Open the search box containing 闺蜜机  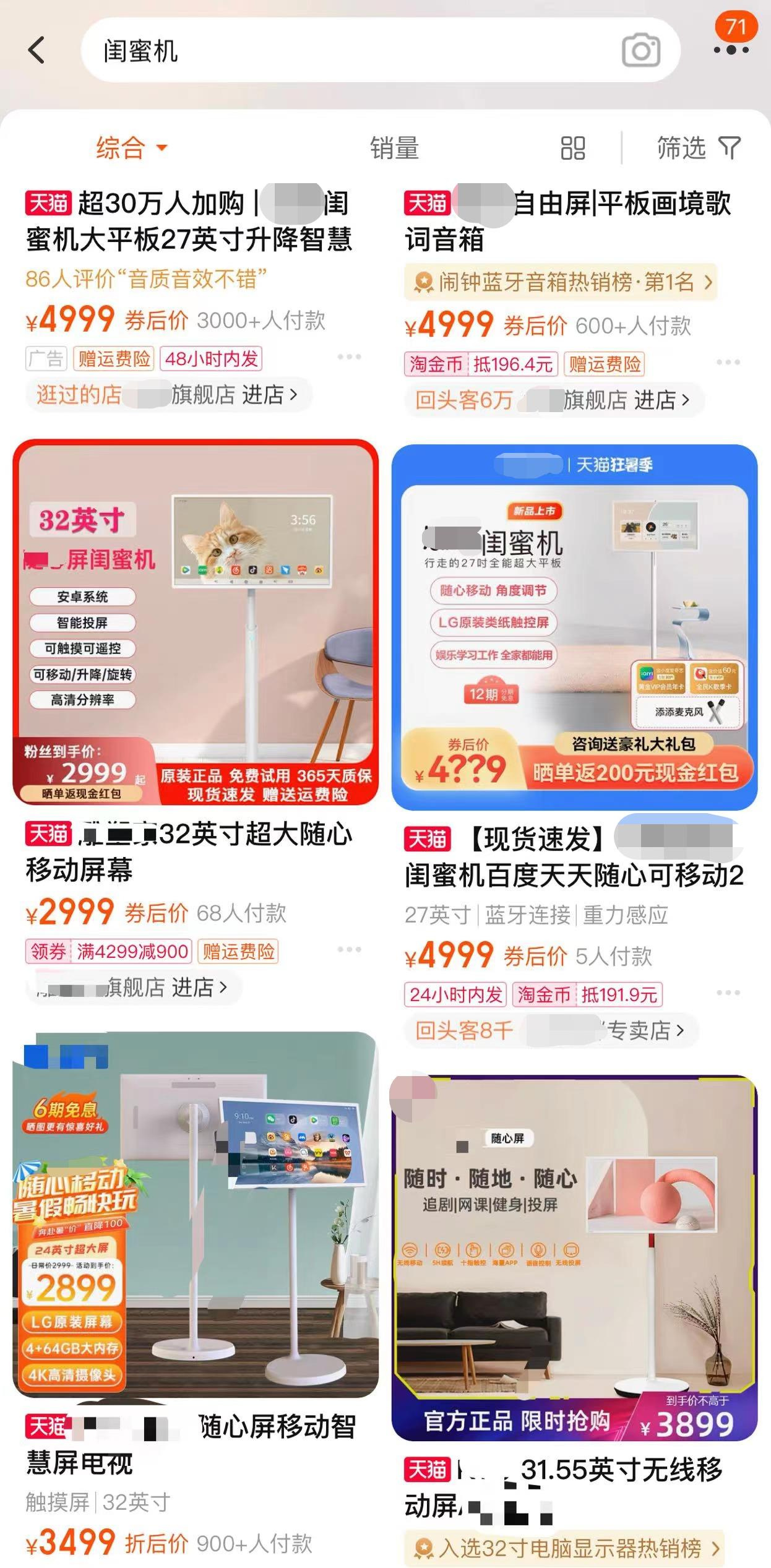347,50
